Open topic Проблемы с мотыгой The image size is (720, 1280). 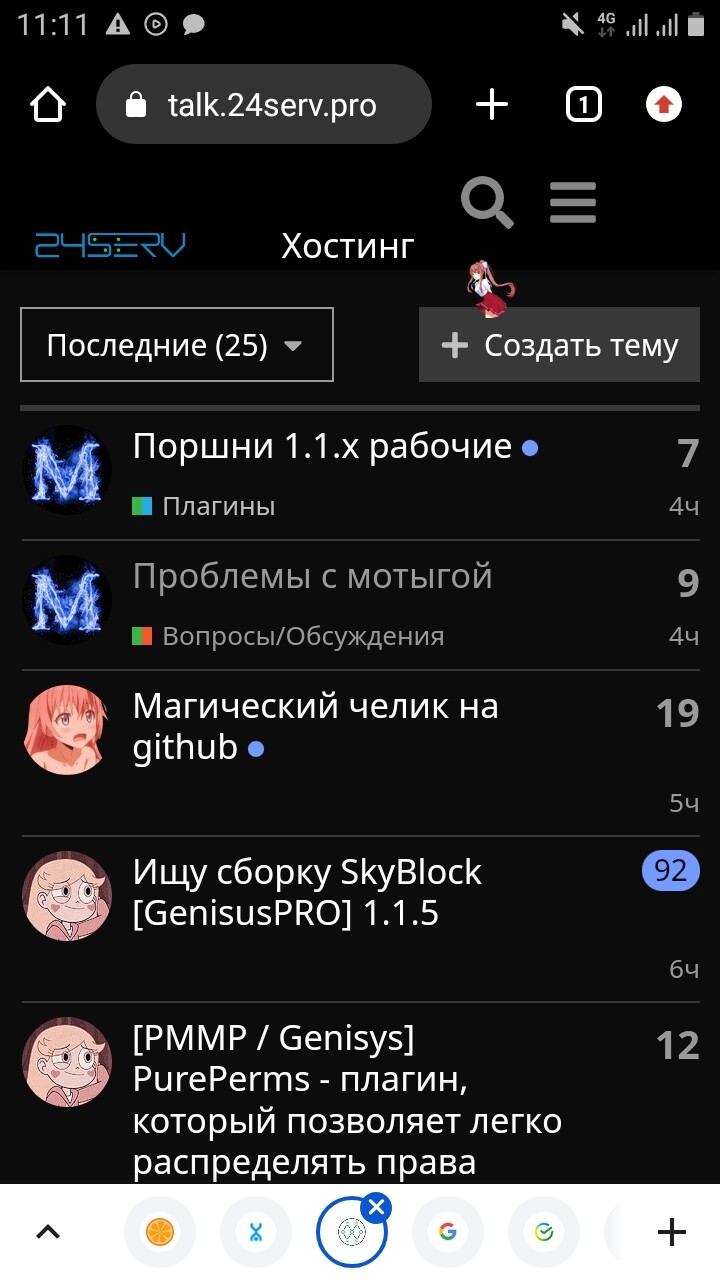(312, 576)
